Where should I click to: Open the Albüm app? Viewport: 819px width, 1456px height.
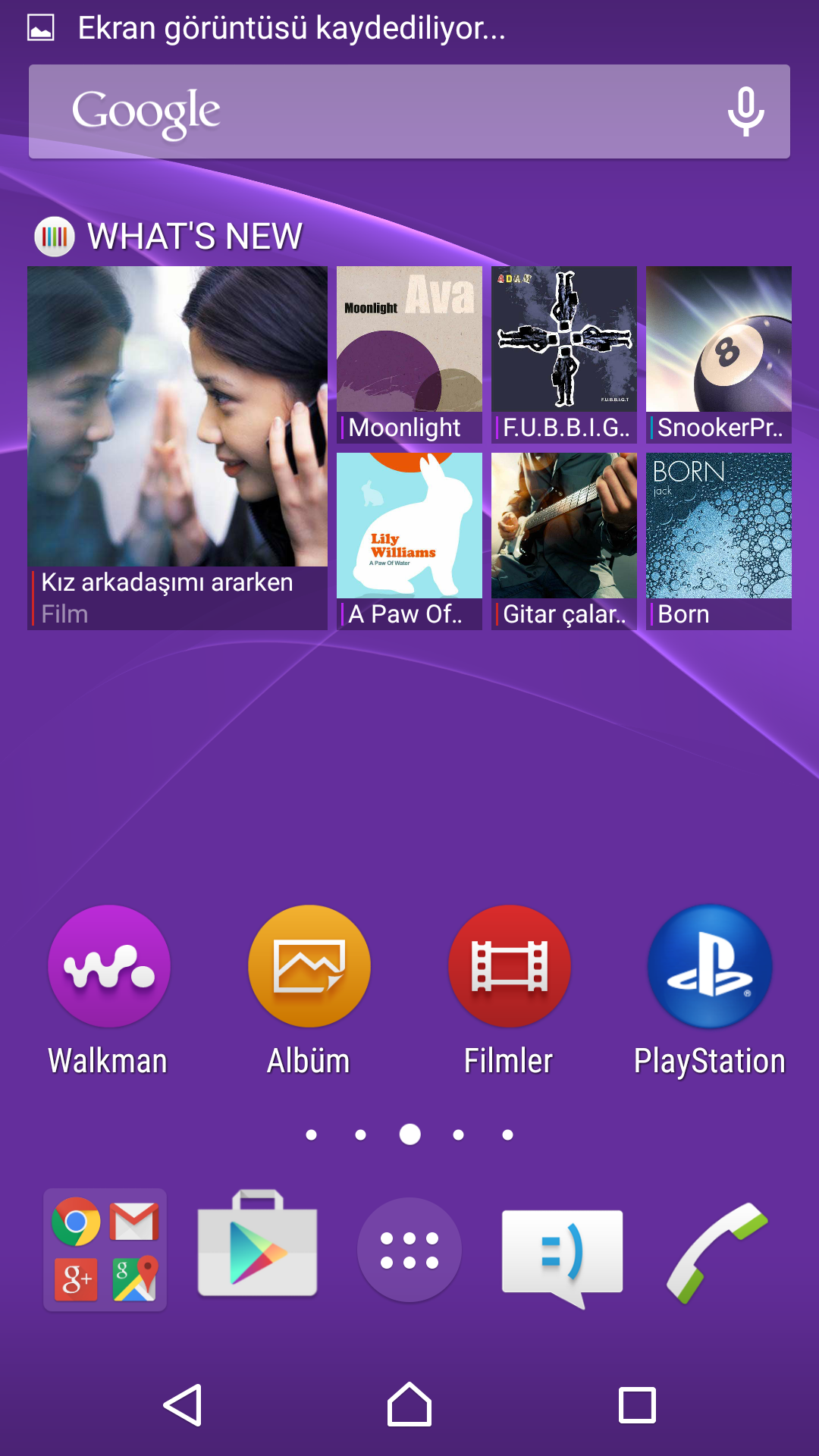pos(309,967)
